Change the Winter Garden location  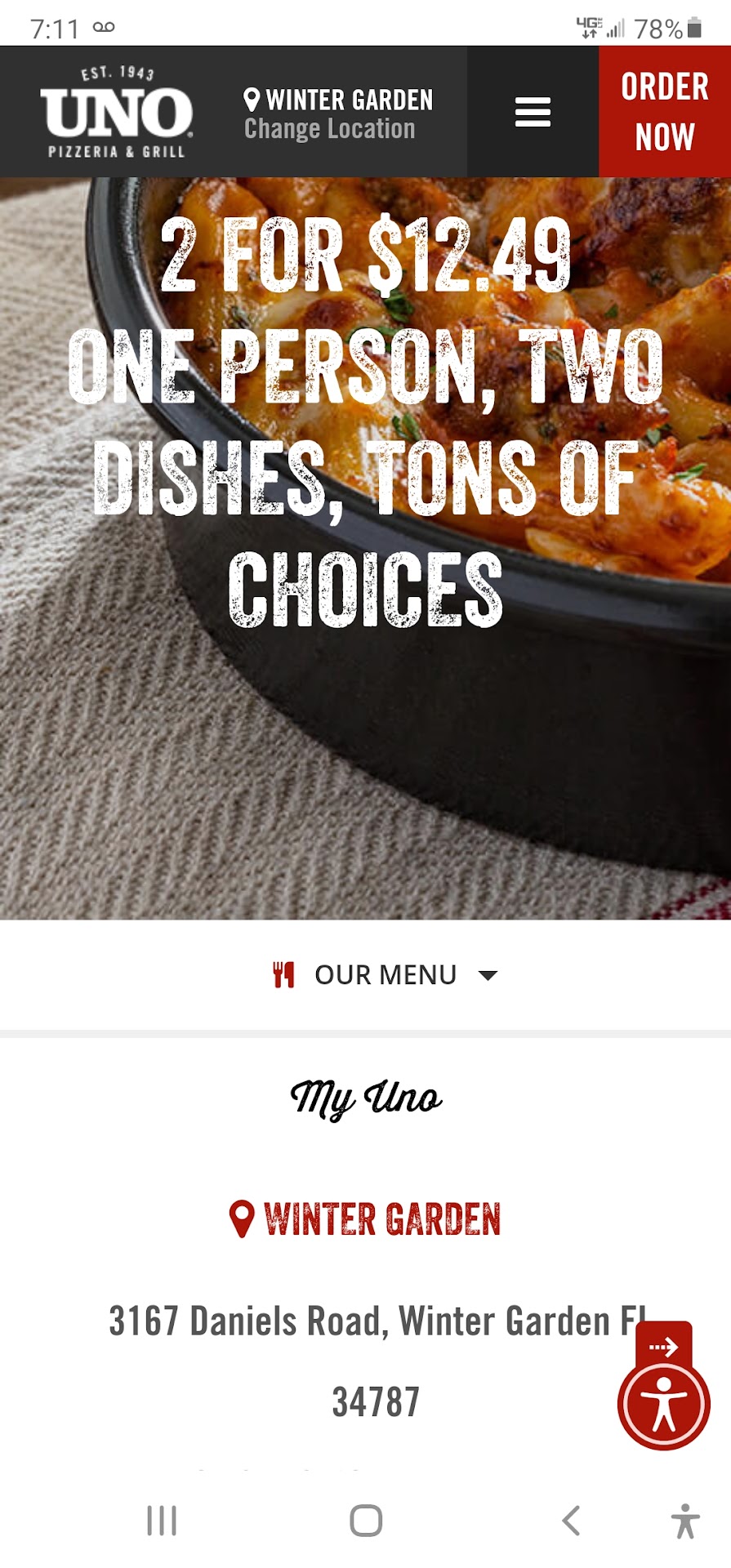click(x=329, y=129)
